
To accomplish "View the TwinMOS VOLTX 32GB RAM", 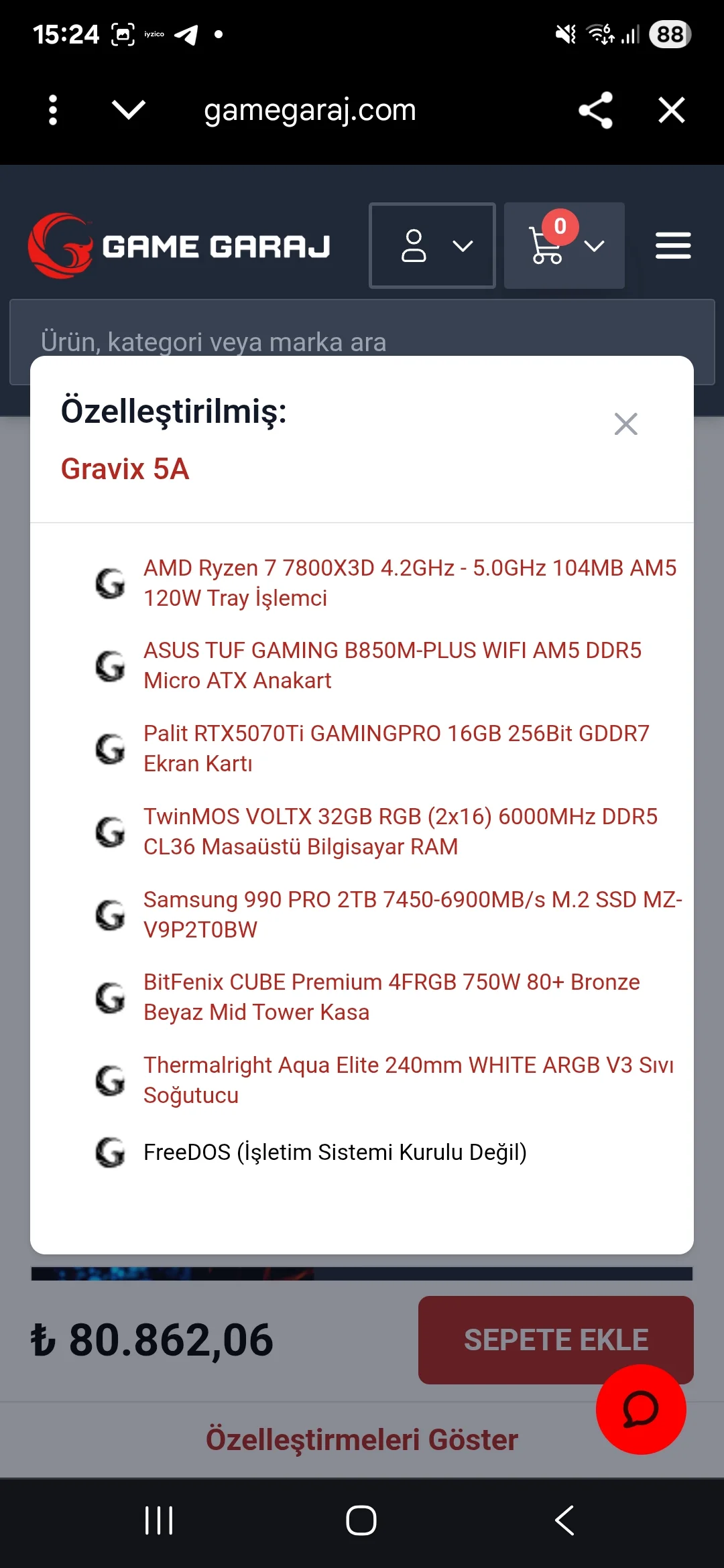I will (x=400, y=831).
